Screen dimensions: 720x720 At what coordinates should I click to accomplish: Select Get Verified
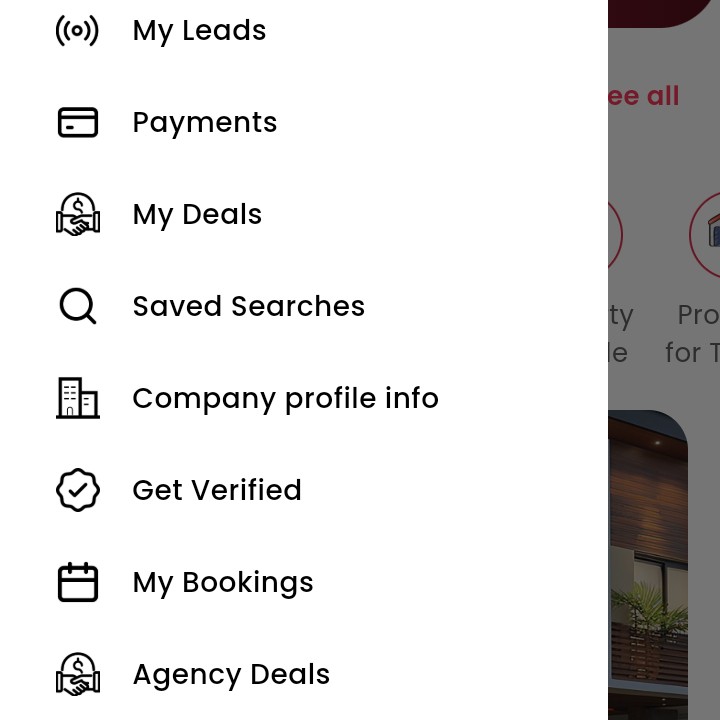pyautogui.click(x=217, y=491)
